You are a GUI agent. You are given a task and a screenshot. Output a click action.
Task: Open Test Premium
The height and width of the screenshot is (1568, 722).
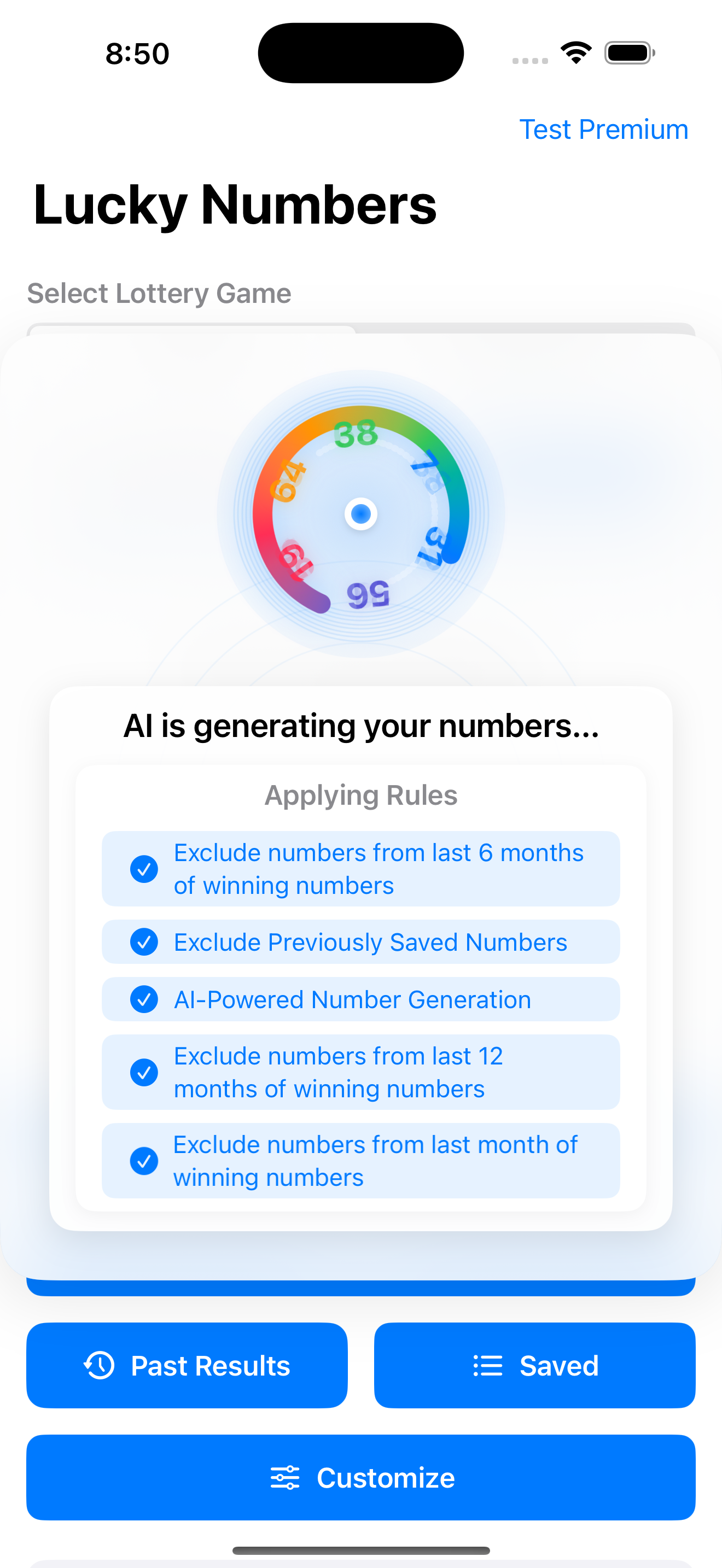[x=604, y=129]
